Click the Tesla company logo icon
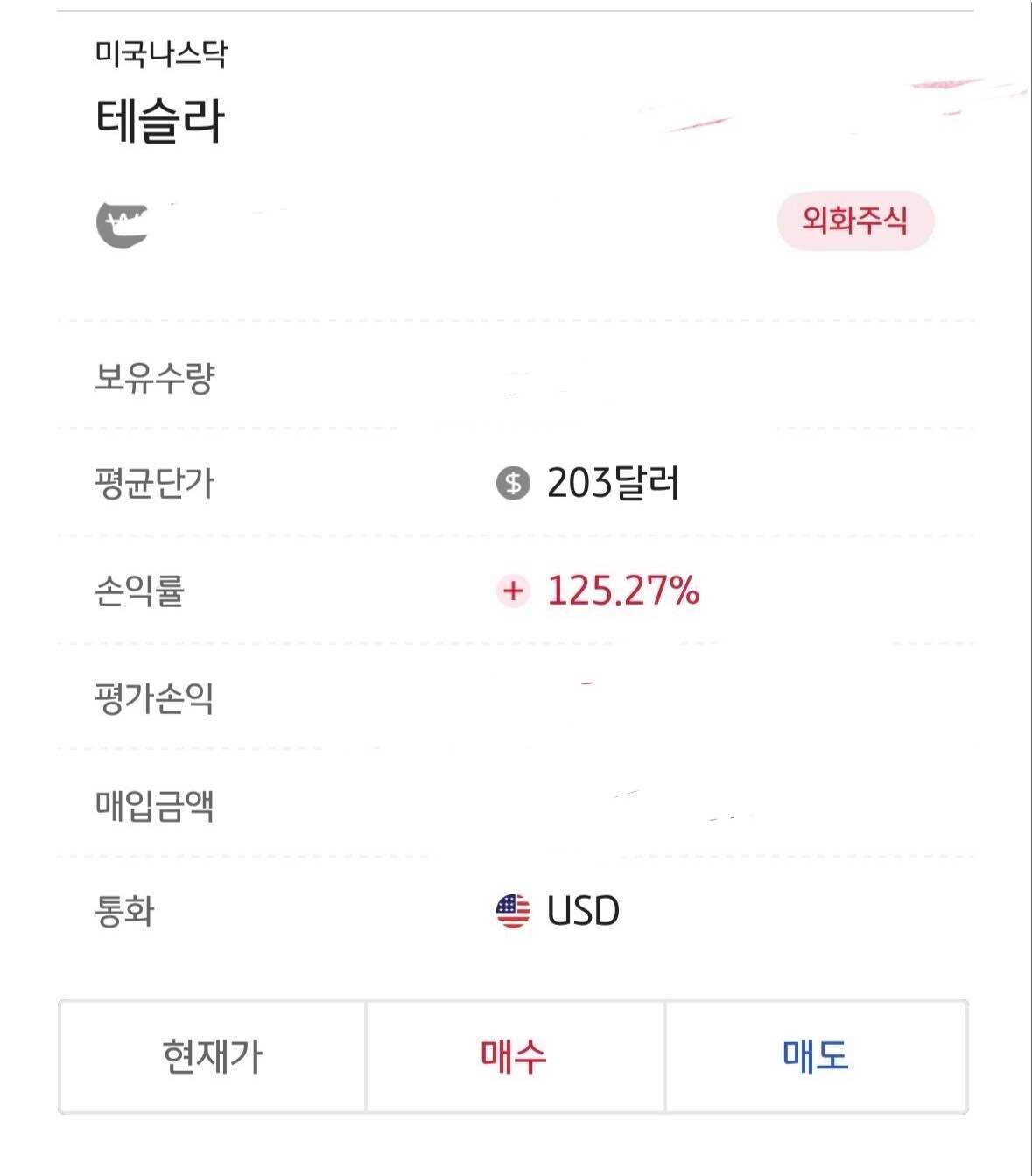The height and width of the screenshot is (1176, 1032). click(123, 224)
